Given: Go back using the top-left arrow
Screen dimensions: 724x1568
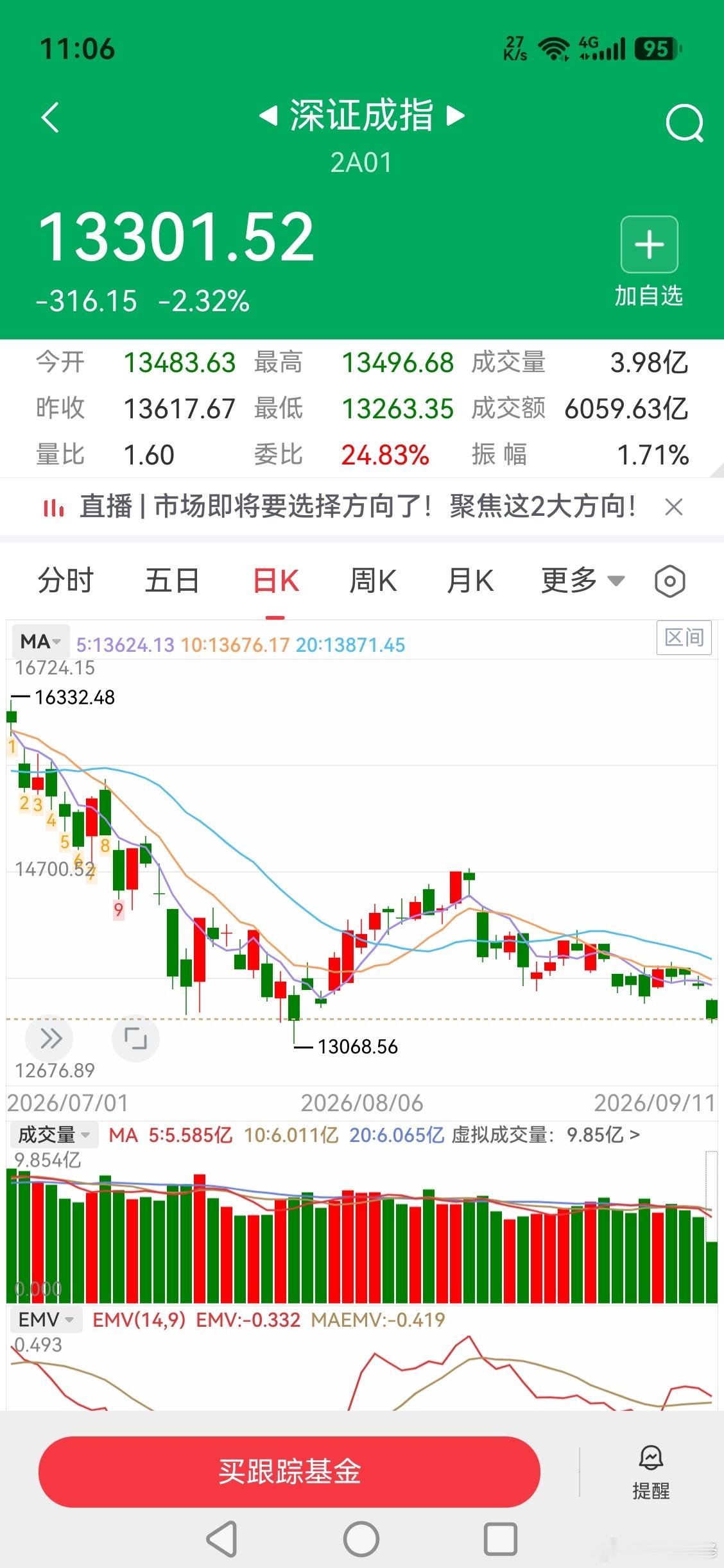Looking at the screenshot, I should point(50,117).
